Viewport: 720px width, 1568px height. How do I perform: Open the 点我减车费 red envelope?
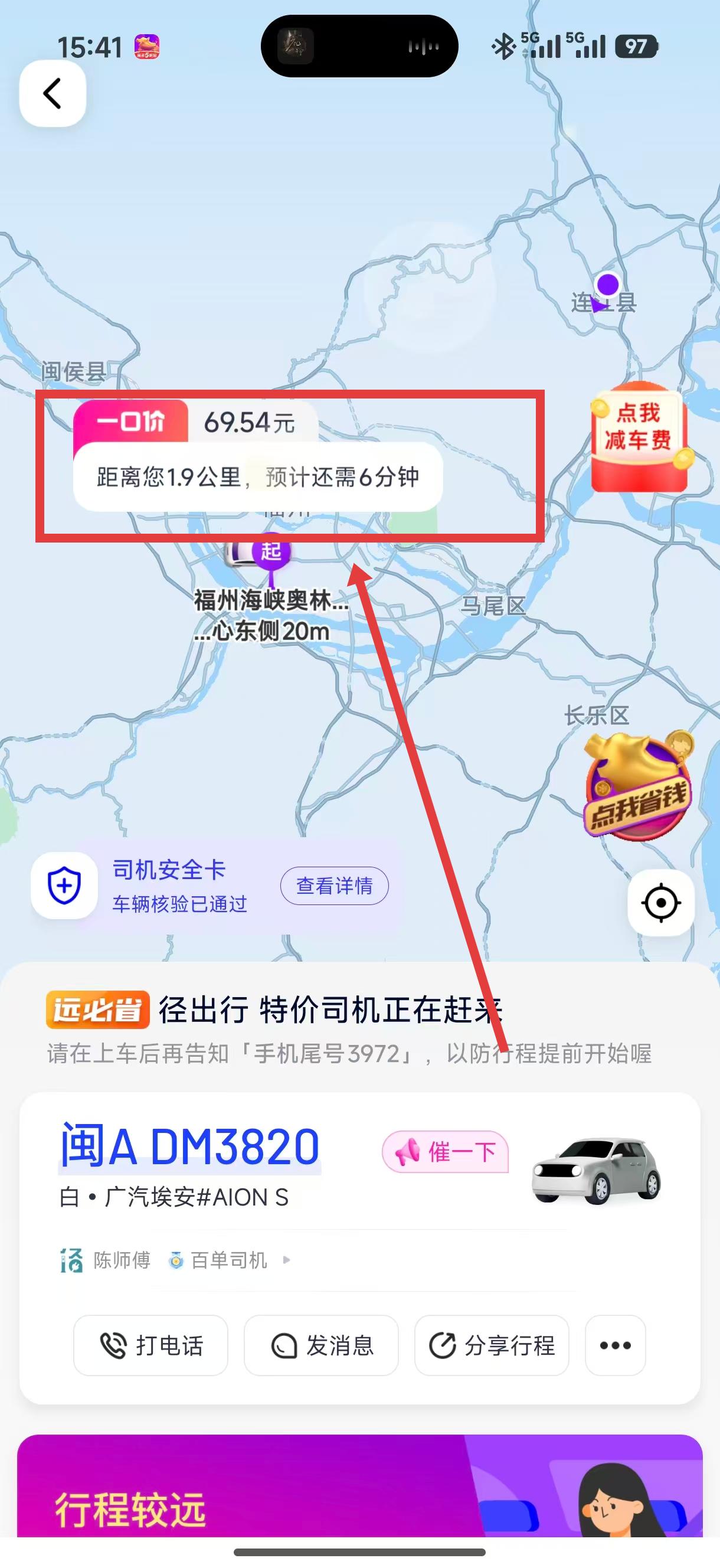point(639,436)
